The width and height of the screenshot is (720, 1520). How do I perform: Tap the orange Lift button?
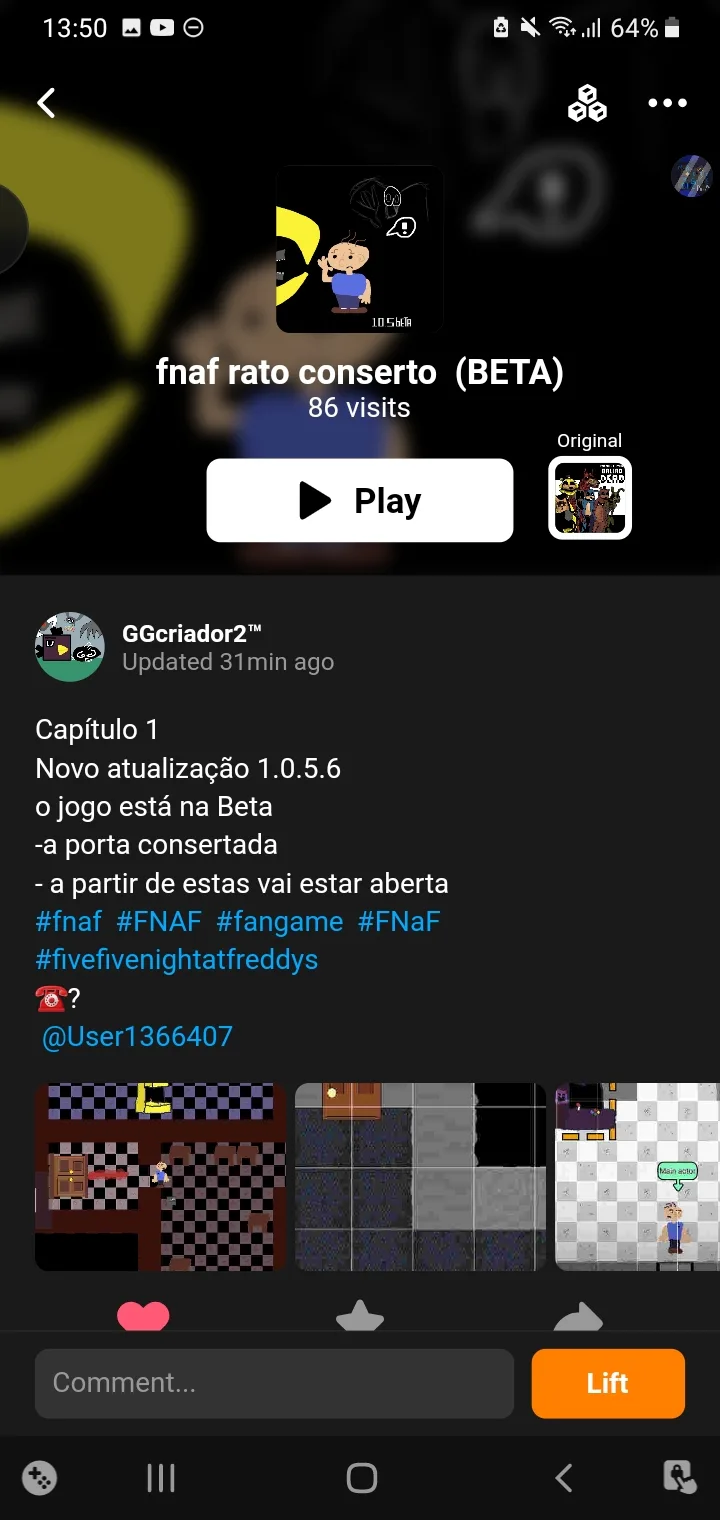pos(607,1383)
